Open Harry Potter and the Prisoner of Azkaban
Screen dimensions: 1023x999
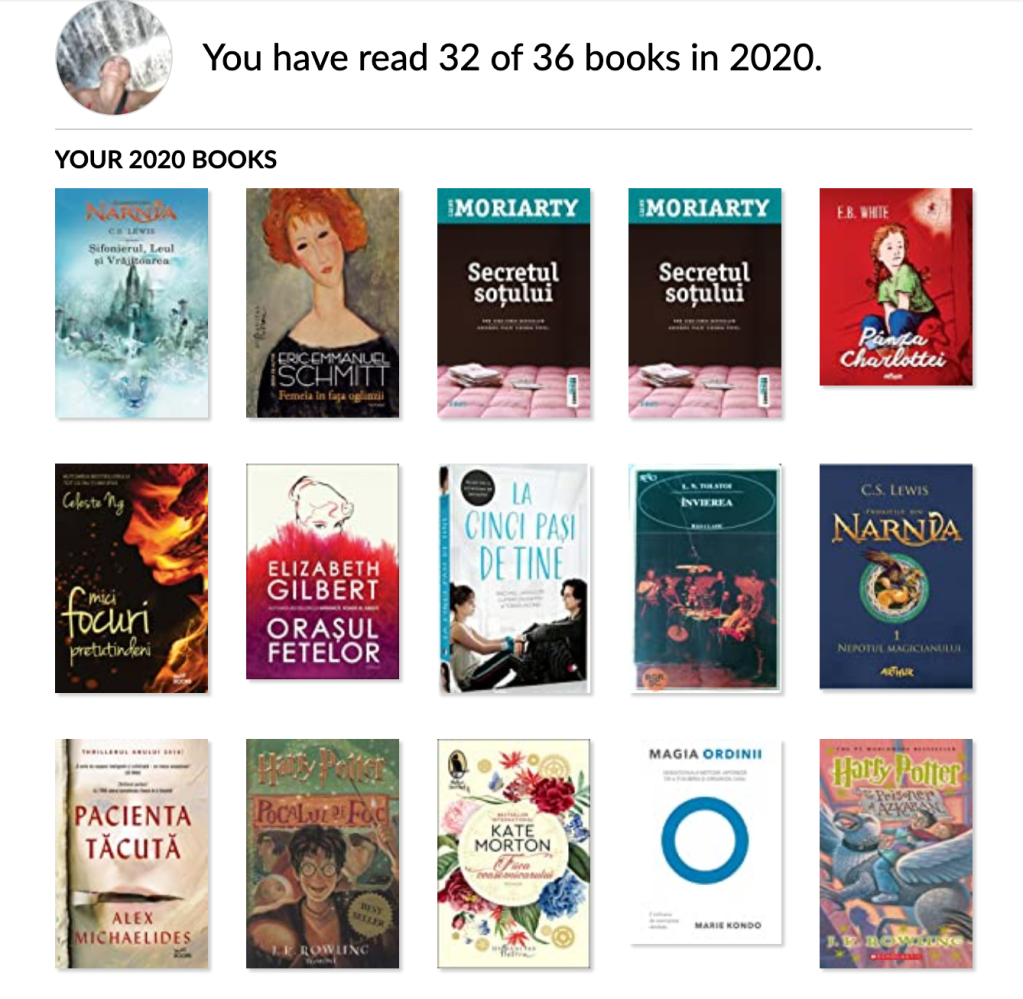tap(895, 853)
